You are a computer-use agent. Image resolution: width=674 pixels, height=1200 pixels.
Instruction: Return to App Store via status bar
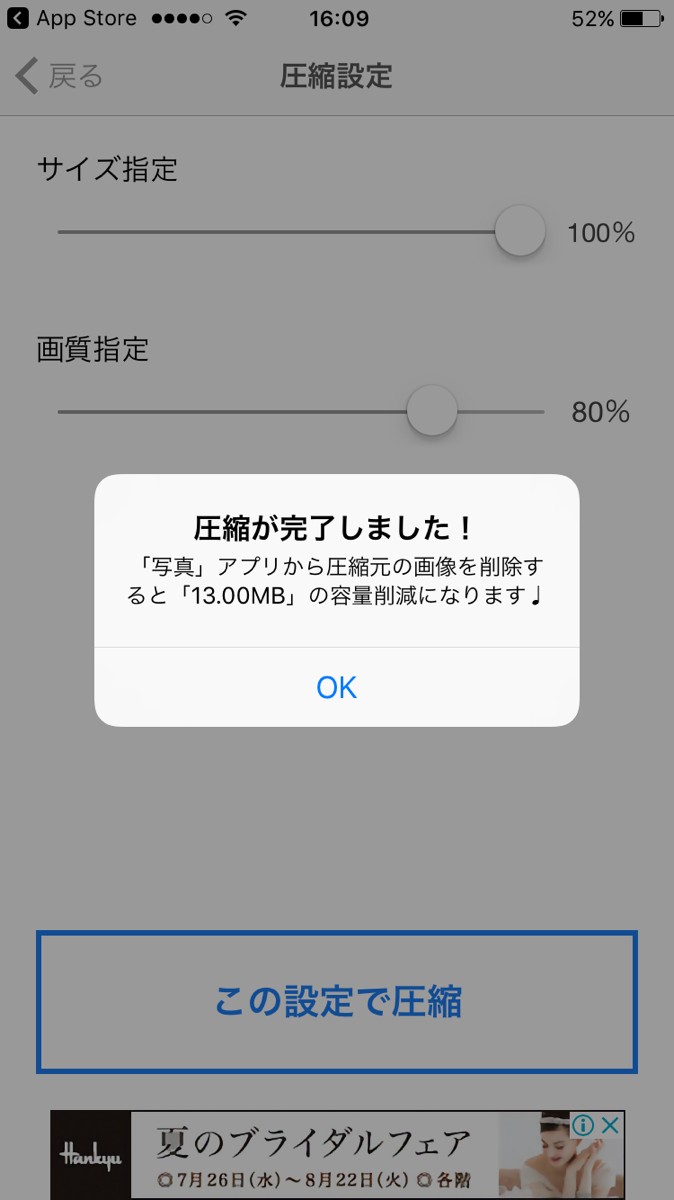60,18
